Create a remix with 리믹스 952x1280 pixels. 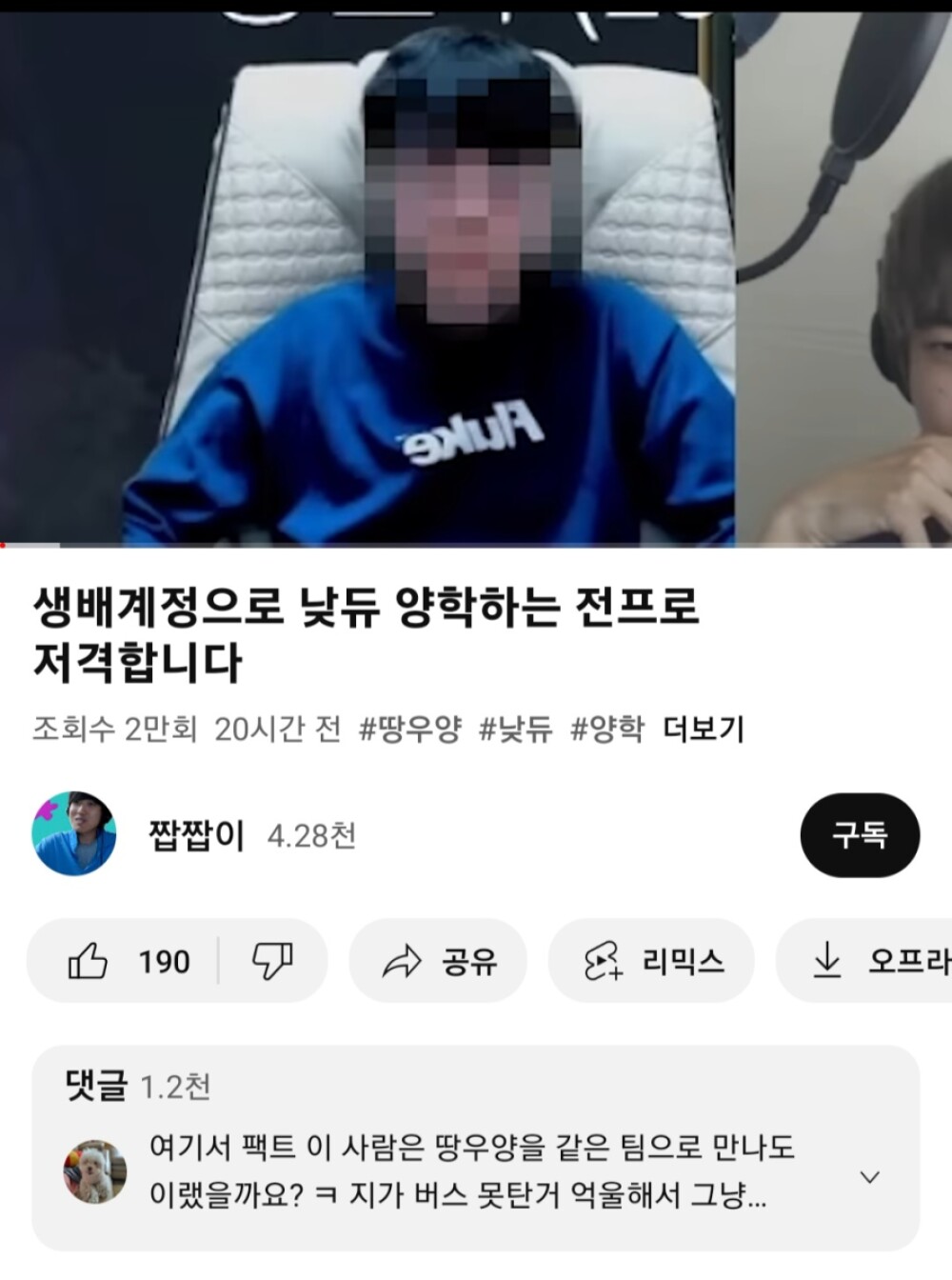[x=652, y=961]
